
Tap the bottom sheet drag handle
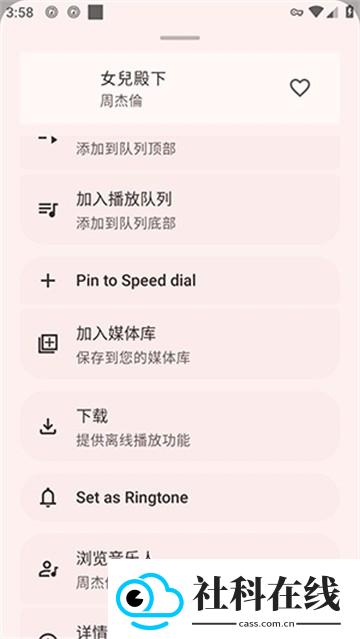coord(180,38)
